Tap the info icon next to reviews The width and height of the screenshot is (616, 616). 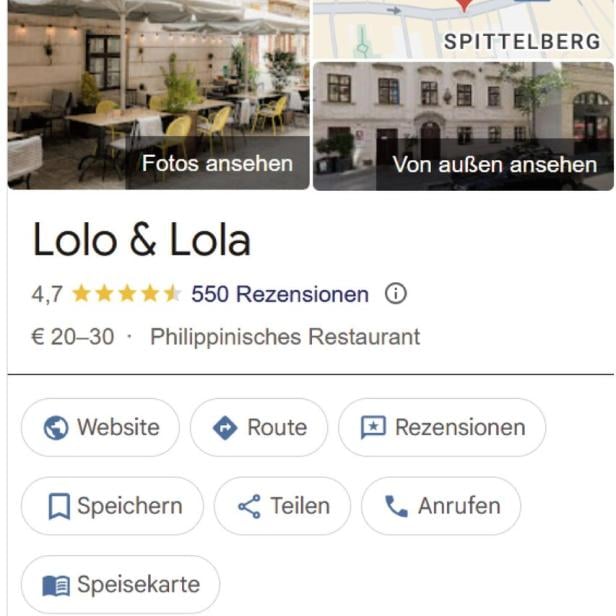[x=396, y=294]
